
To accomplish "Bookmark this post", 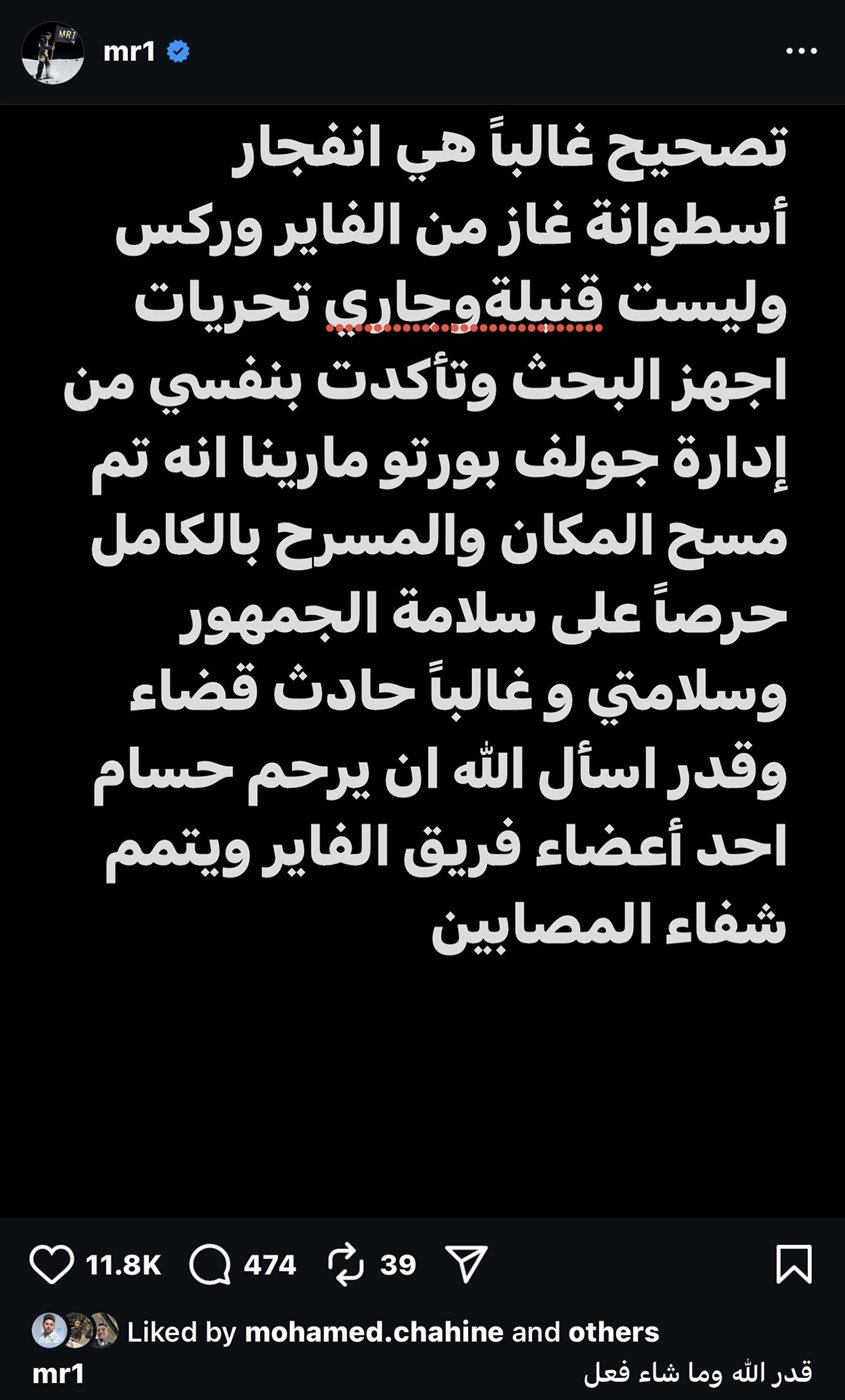I will coord(794,1264).
